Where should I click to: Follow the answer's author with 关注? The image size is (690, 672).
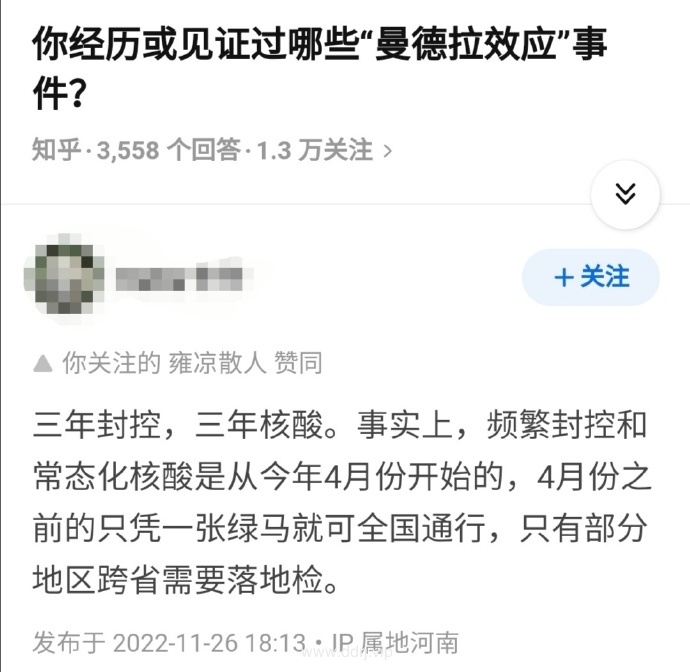(x=591, y=277)
